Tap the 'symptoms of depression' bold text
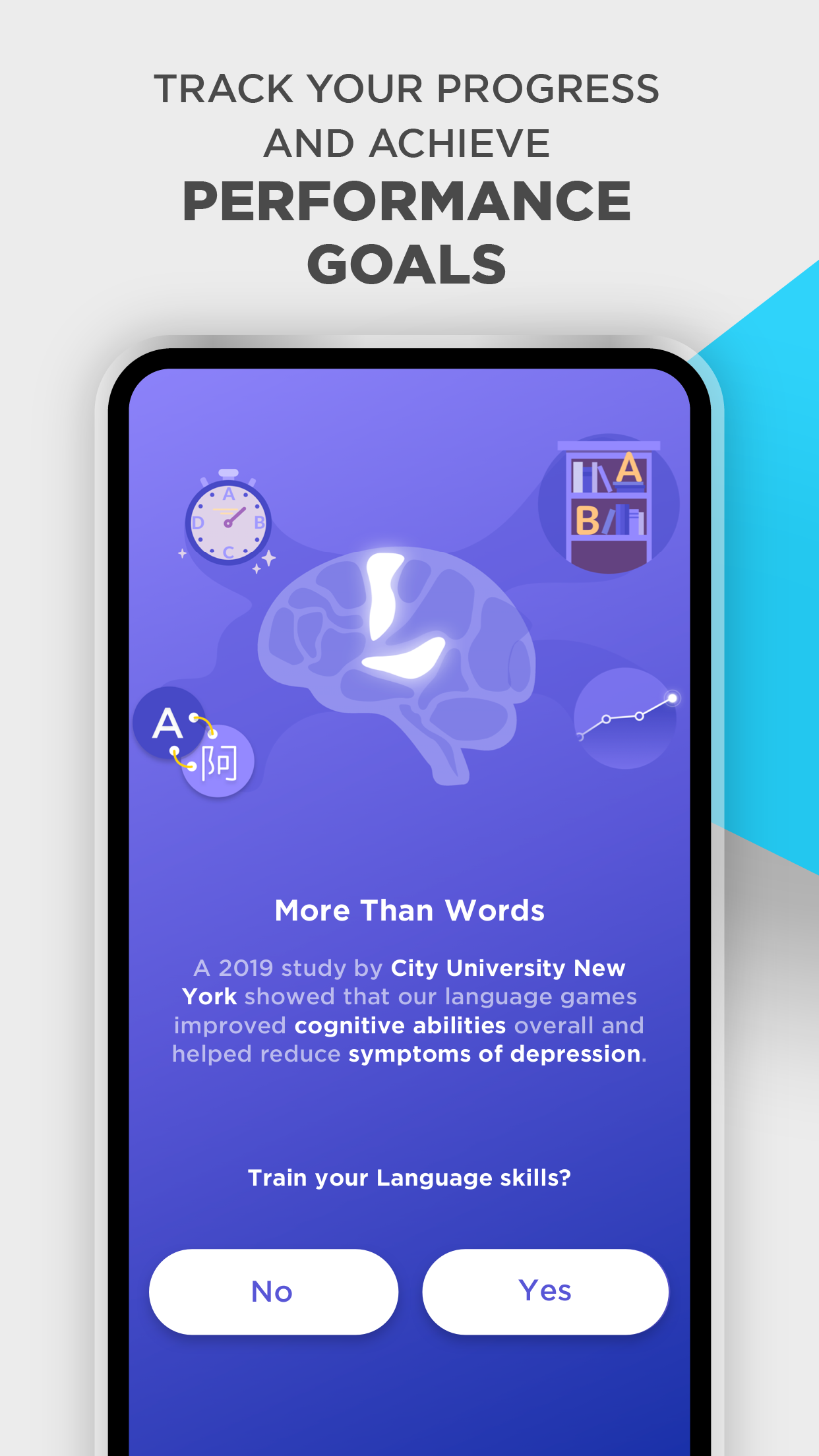 [x=495, y=1054]
